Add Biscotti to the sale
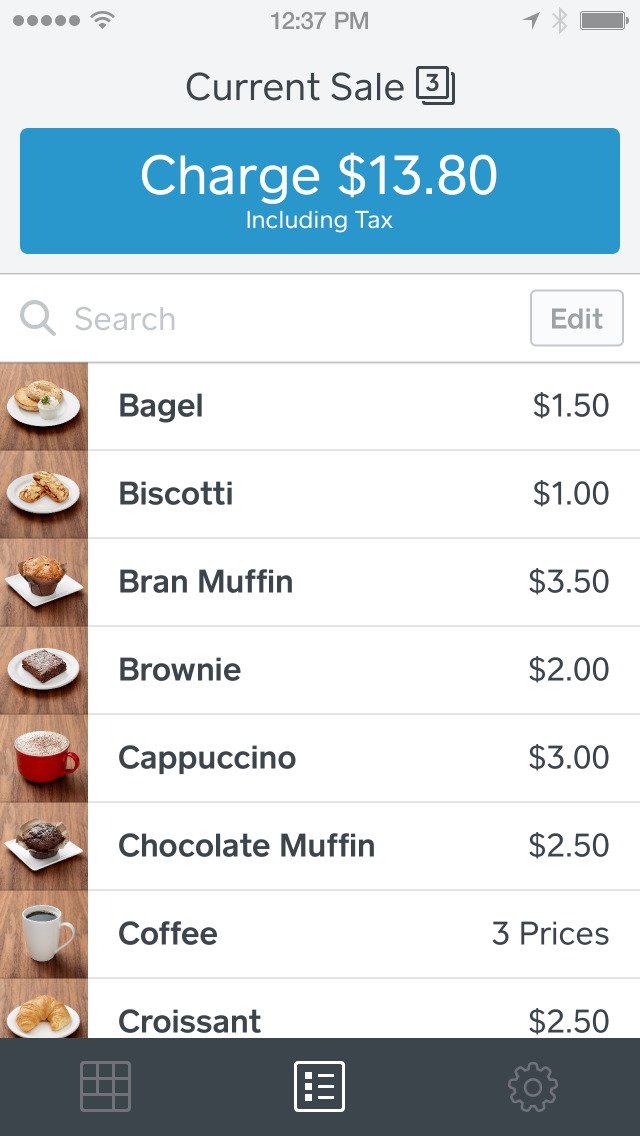 coord(320,494)
